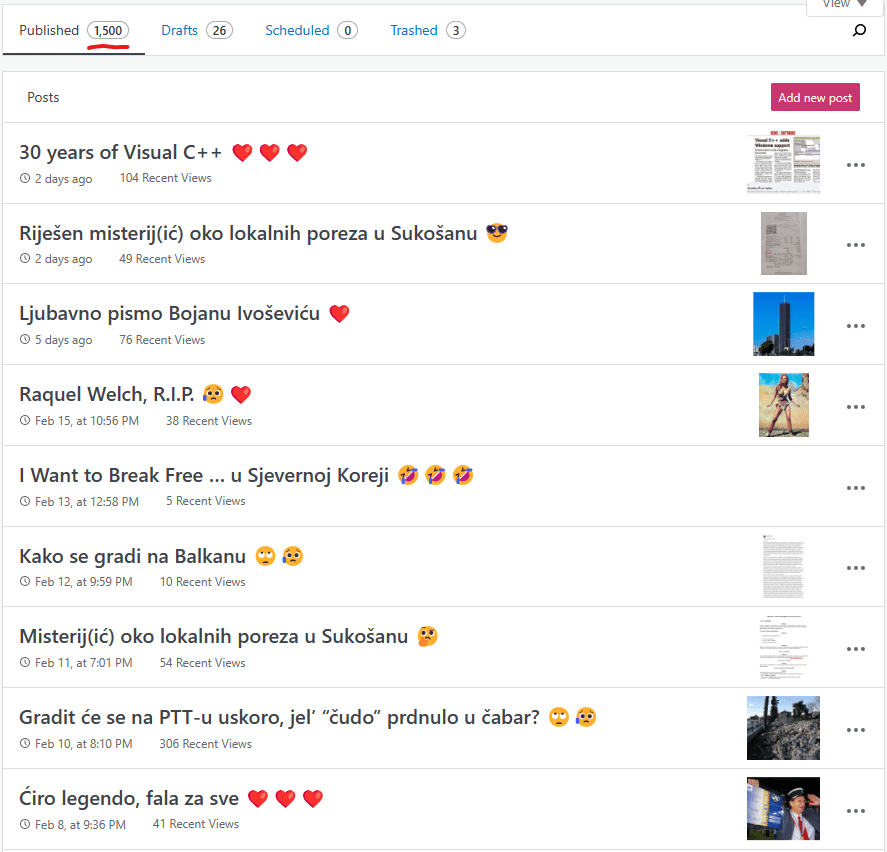The width and height of the screenshot is (887, 852).
Task: Open I Want to Break Free post
Action: (x=203, y=476)
